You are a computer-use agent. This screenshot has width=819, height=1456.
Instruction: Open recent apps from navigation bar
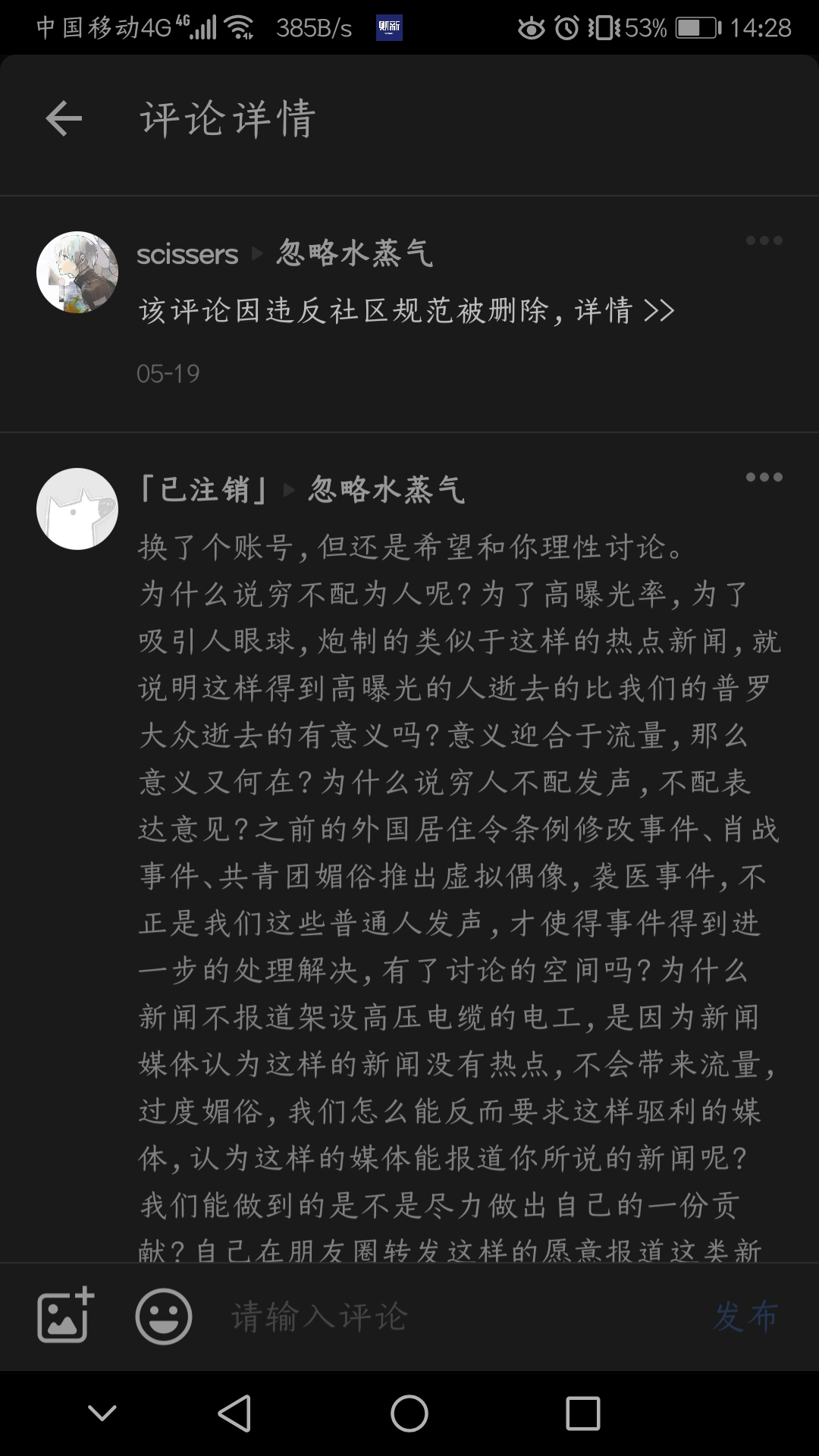point(582,1414)
